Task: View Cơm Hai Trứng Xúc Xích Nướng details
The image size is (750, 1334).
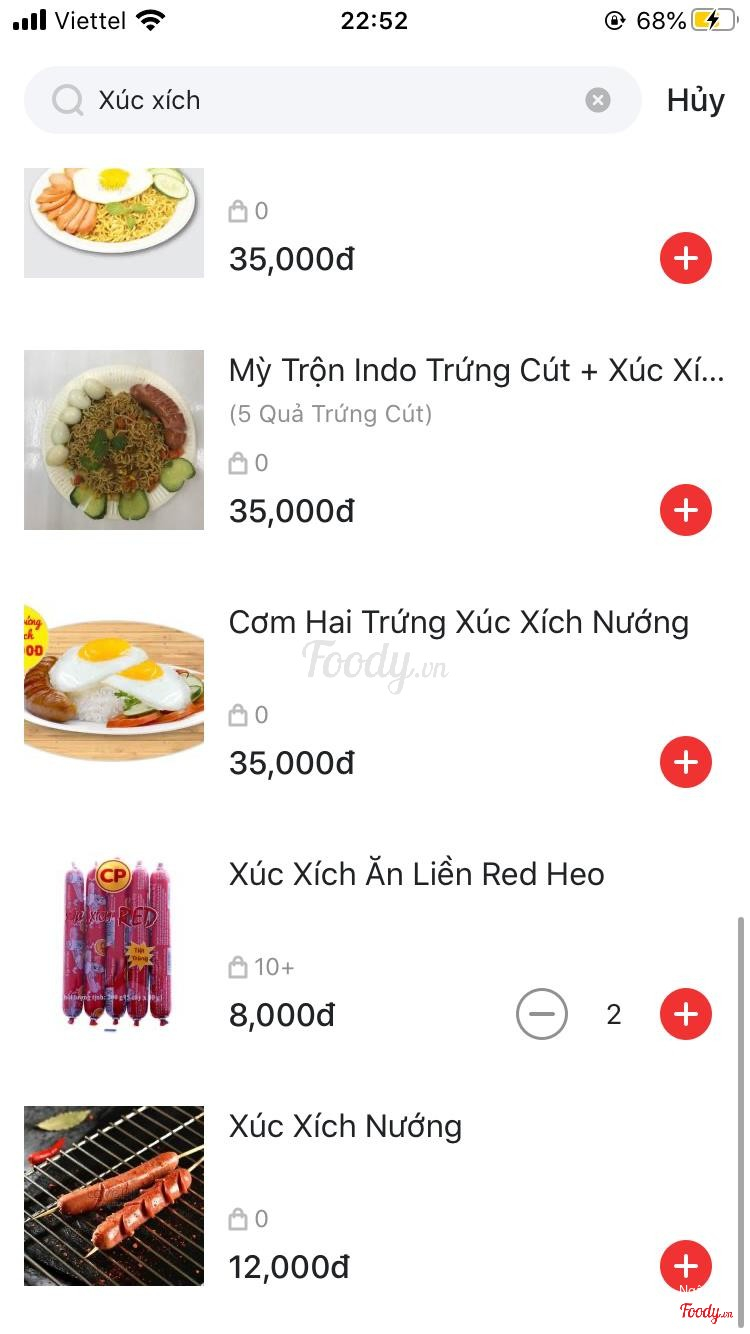Action: (458, 623)
